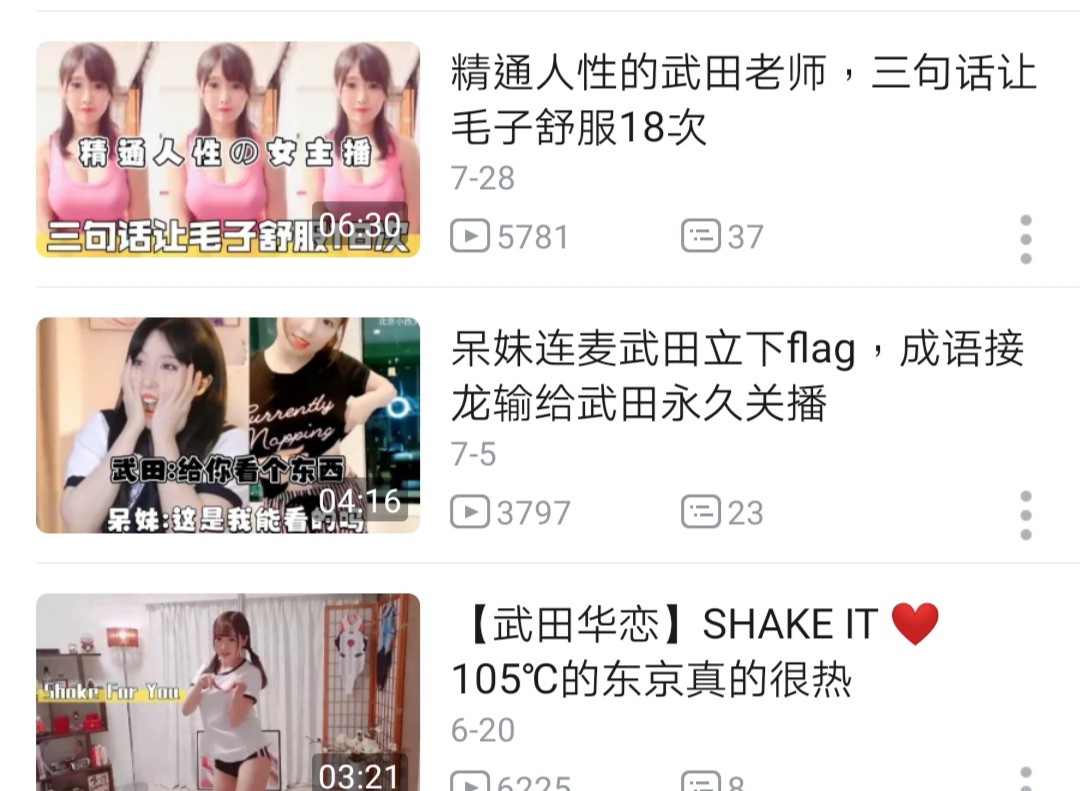
Task: Open the video titled 呆妹连麦武田立下flag
Action: pyautogui.click(x=738, y=376)
